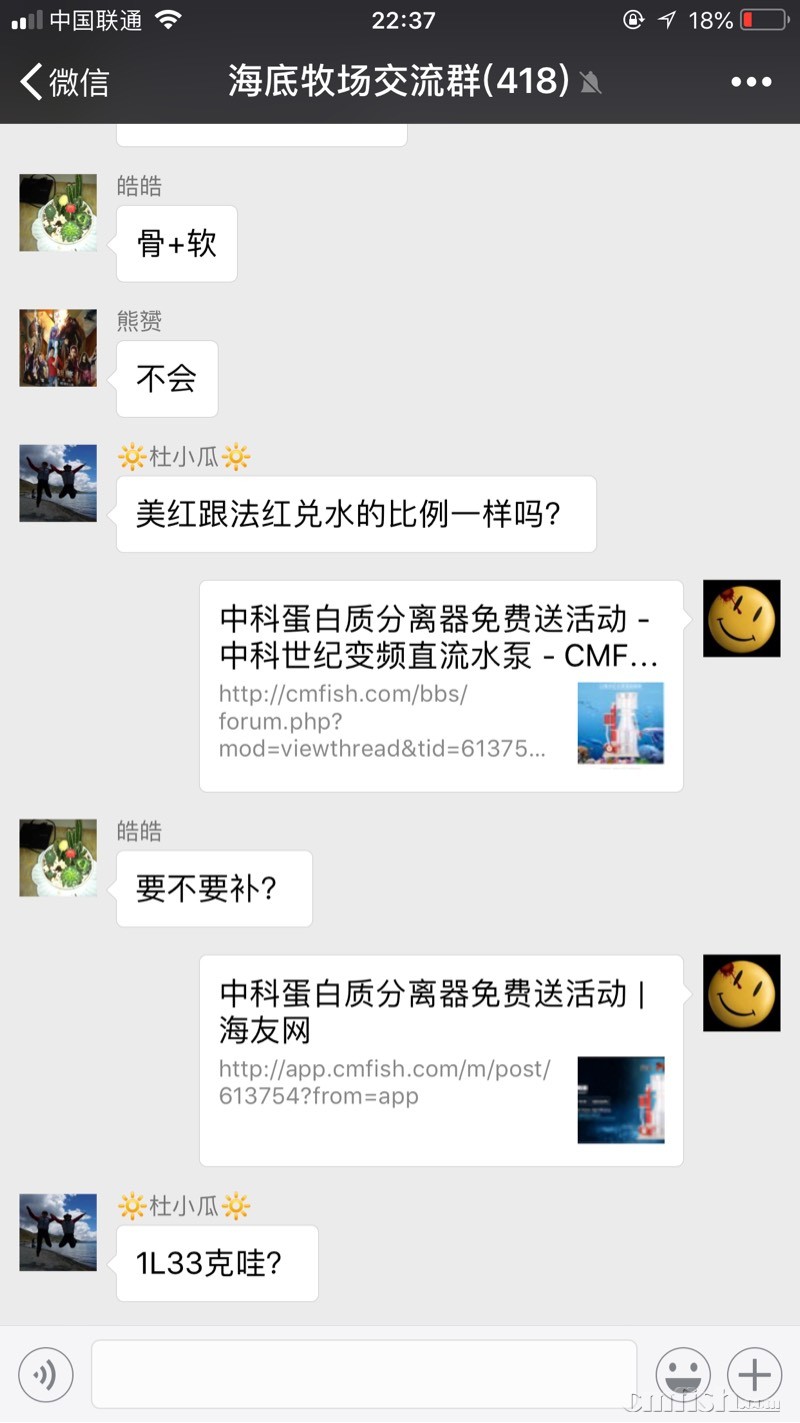Screen dimensions: 800x1423
Task: Open 皓皓's avatar beside 骨+软
Action: coord(58,213)
